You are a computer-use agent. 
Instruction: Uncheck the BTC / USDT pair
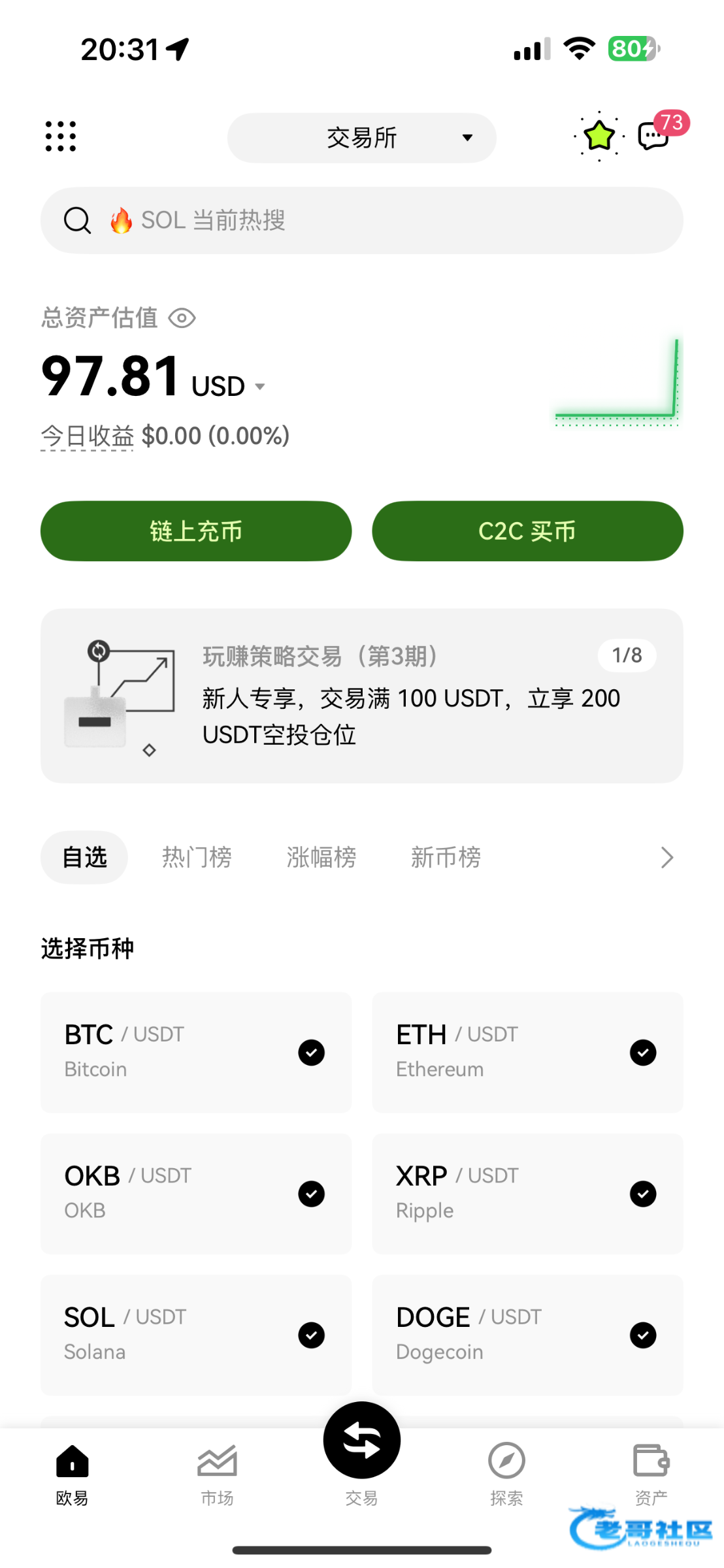(x=311, y=1053)
